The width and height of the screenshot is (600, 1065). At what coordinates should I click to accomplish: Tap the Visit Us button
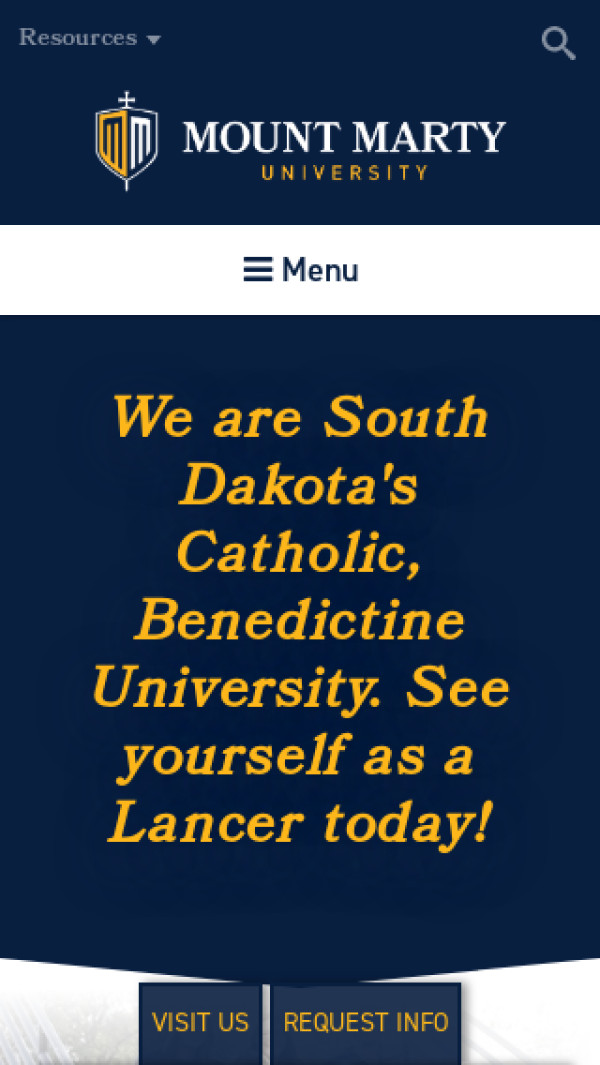(200, 1022)
